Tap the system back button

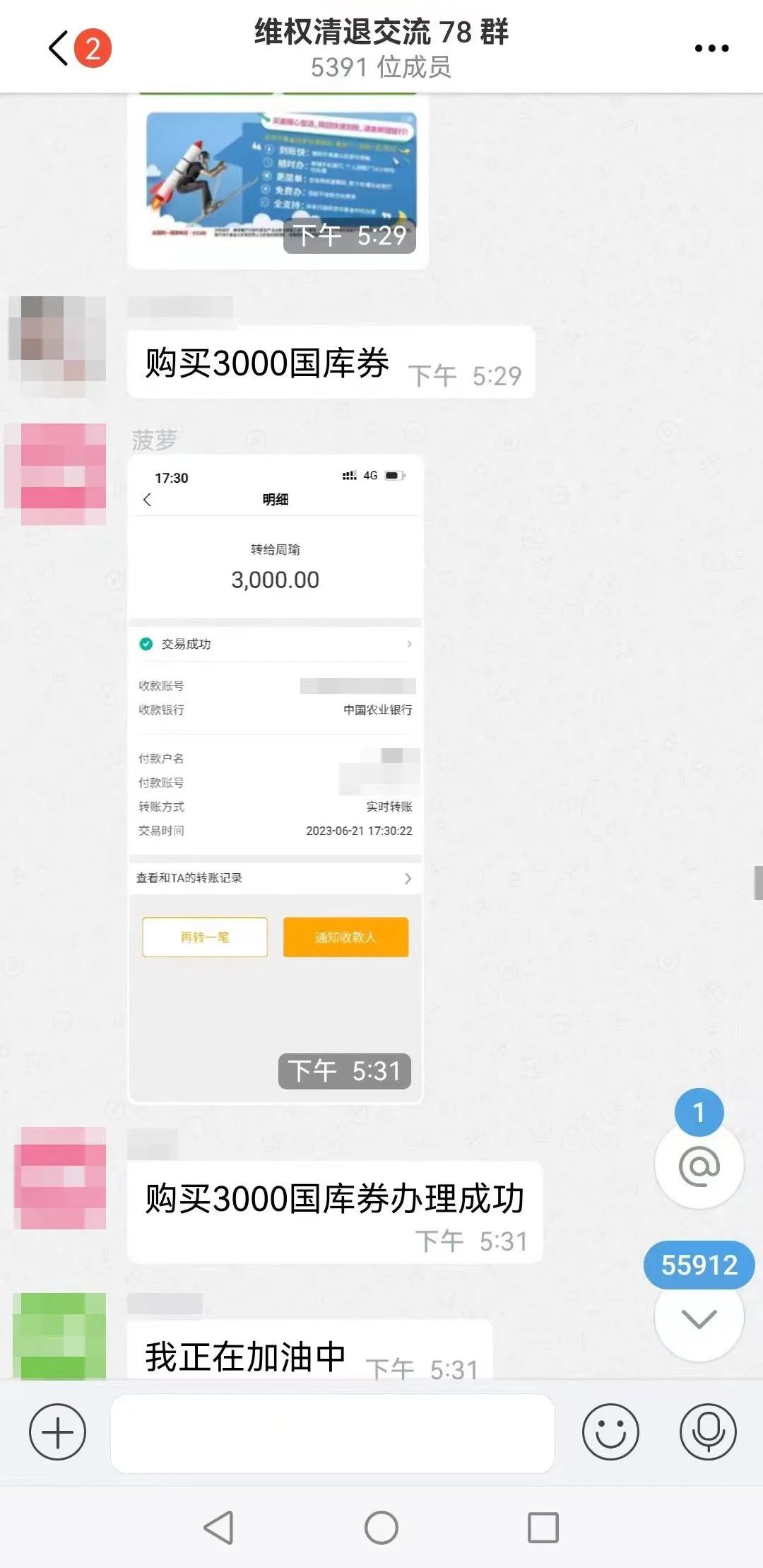[219, 1528]
